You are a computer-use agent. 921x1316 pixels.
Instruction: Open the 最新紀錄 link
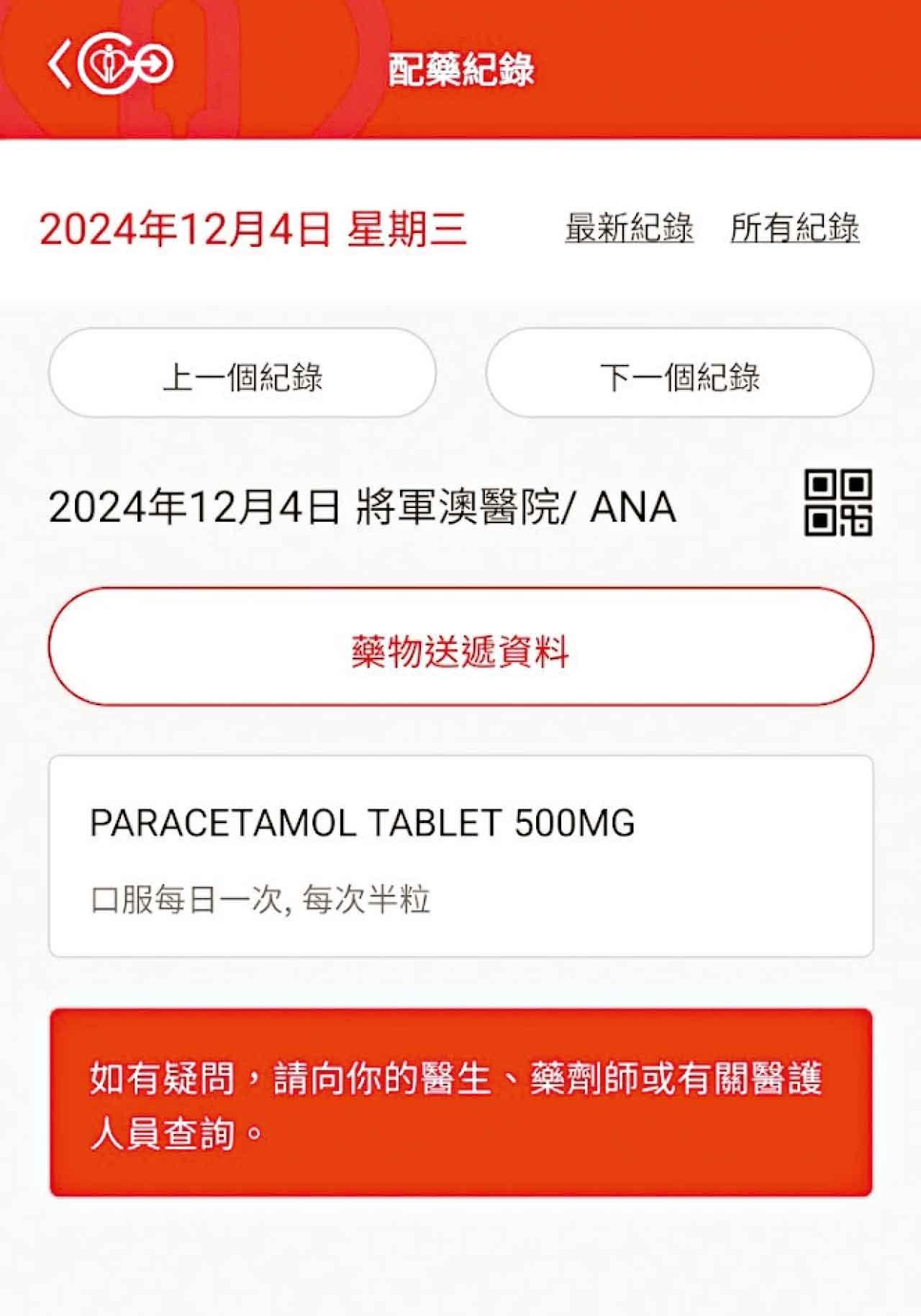click(629, 228)
